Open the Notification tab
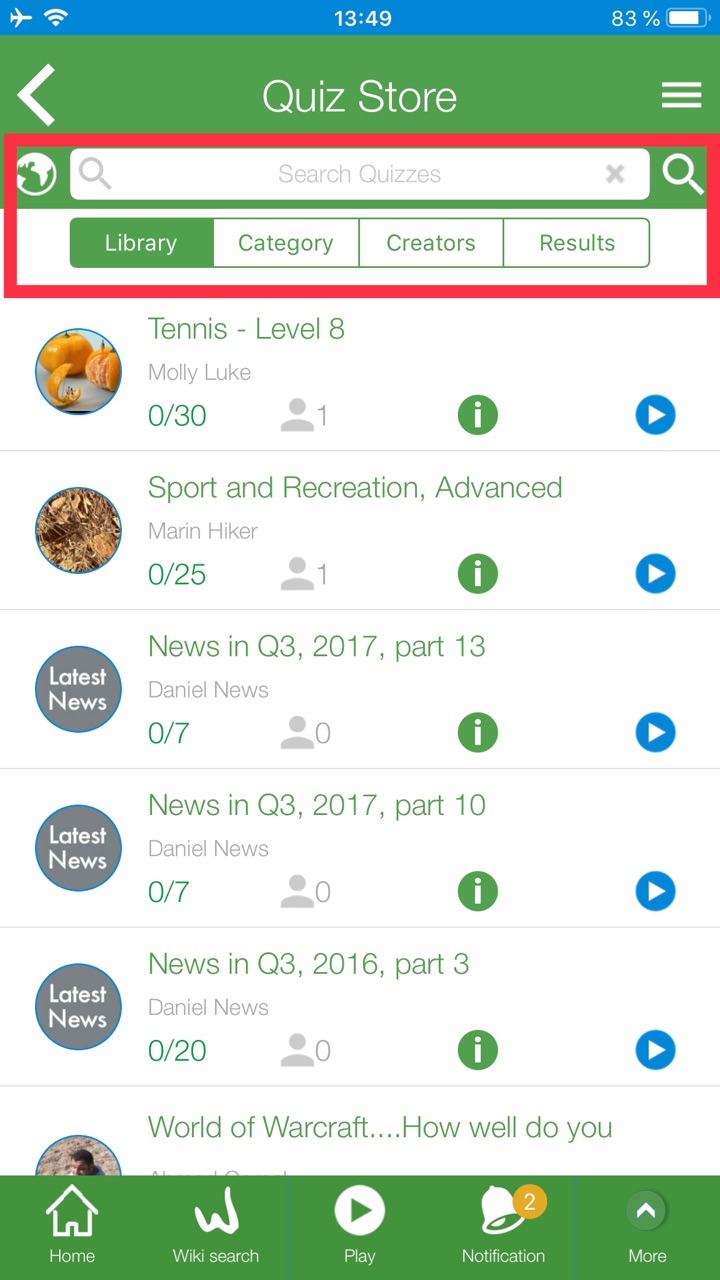Screen dimensions: 720x1280 [x=503, y=1226]
